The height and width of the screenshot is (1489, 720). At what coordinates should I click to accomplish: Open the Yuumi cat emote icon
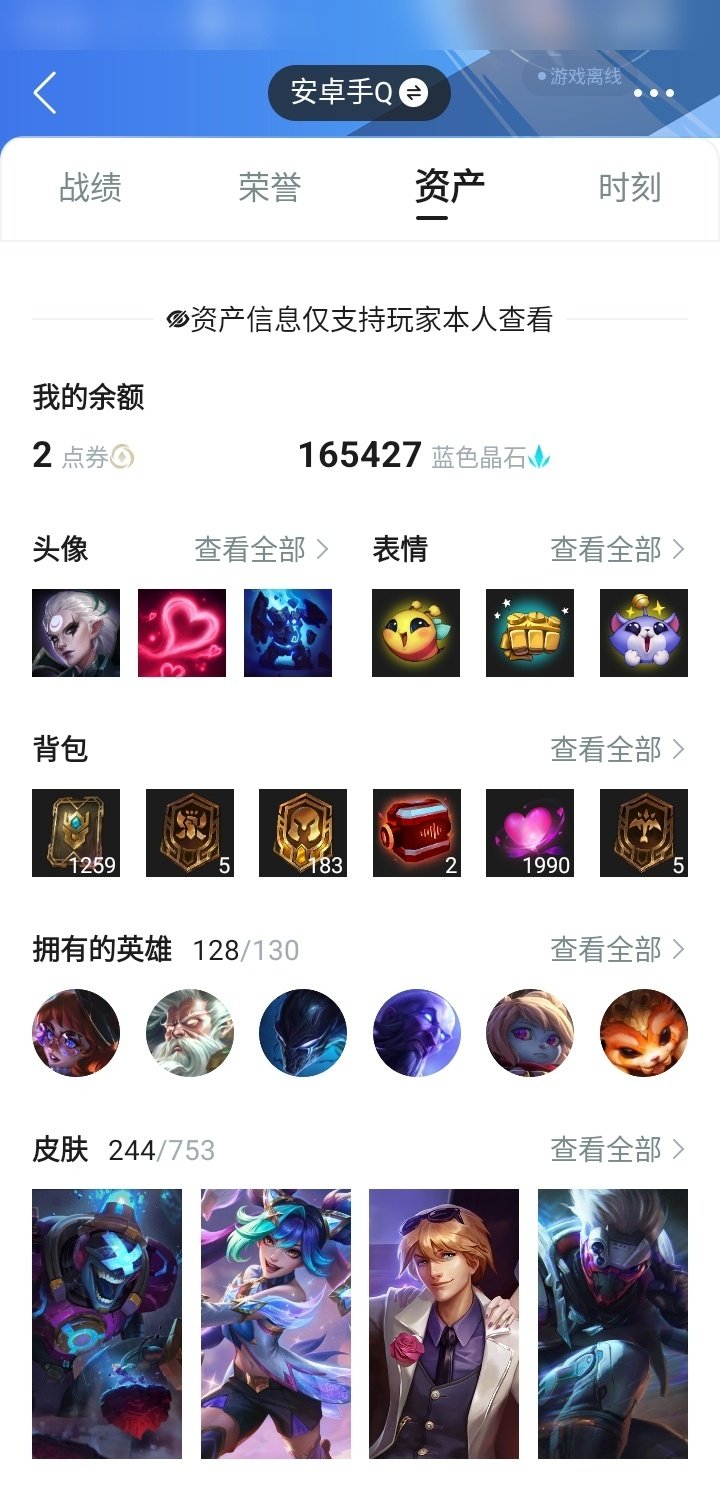(x=643, y=631)
